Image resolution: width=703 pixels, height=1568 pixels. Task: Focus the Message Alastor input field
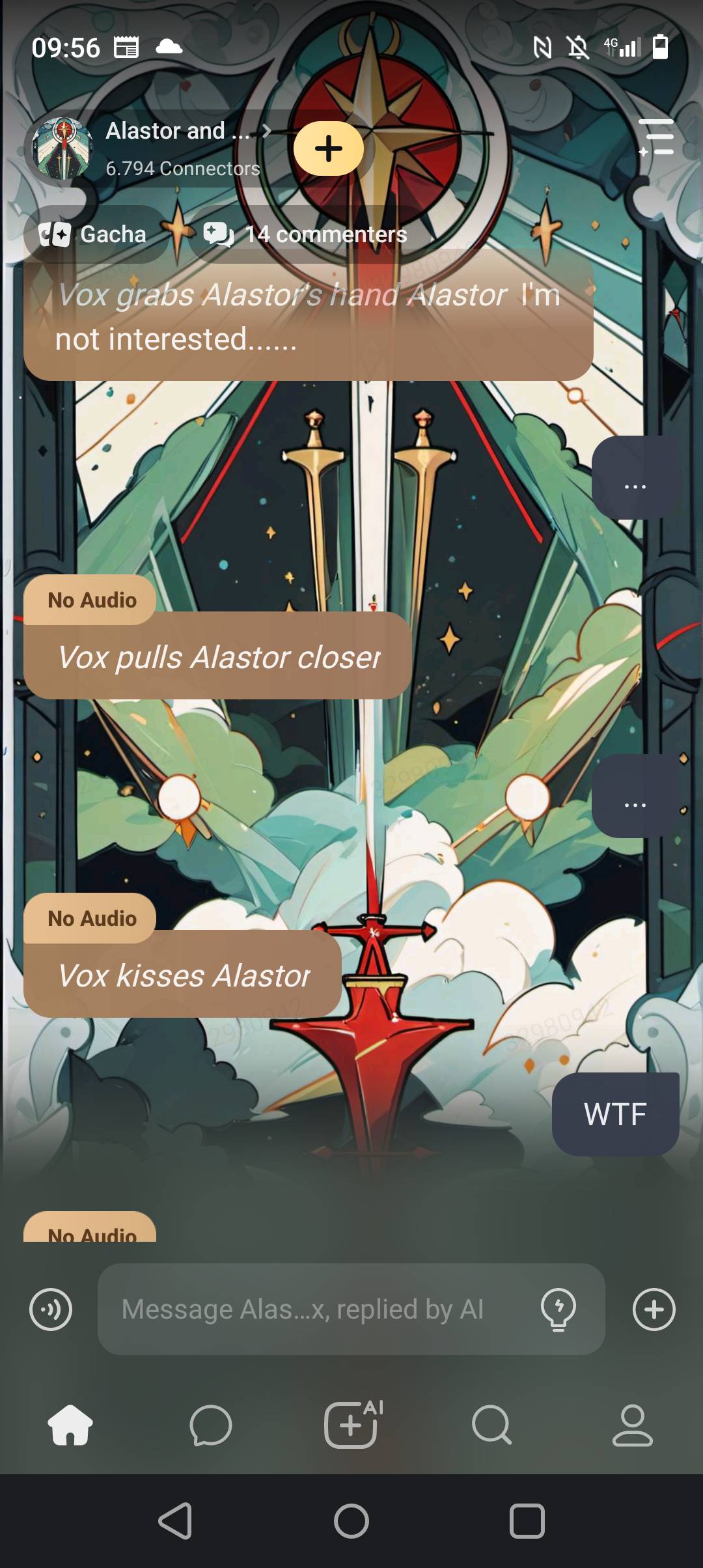pyautogui.click(x=319, y=1309)
